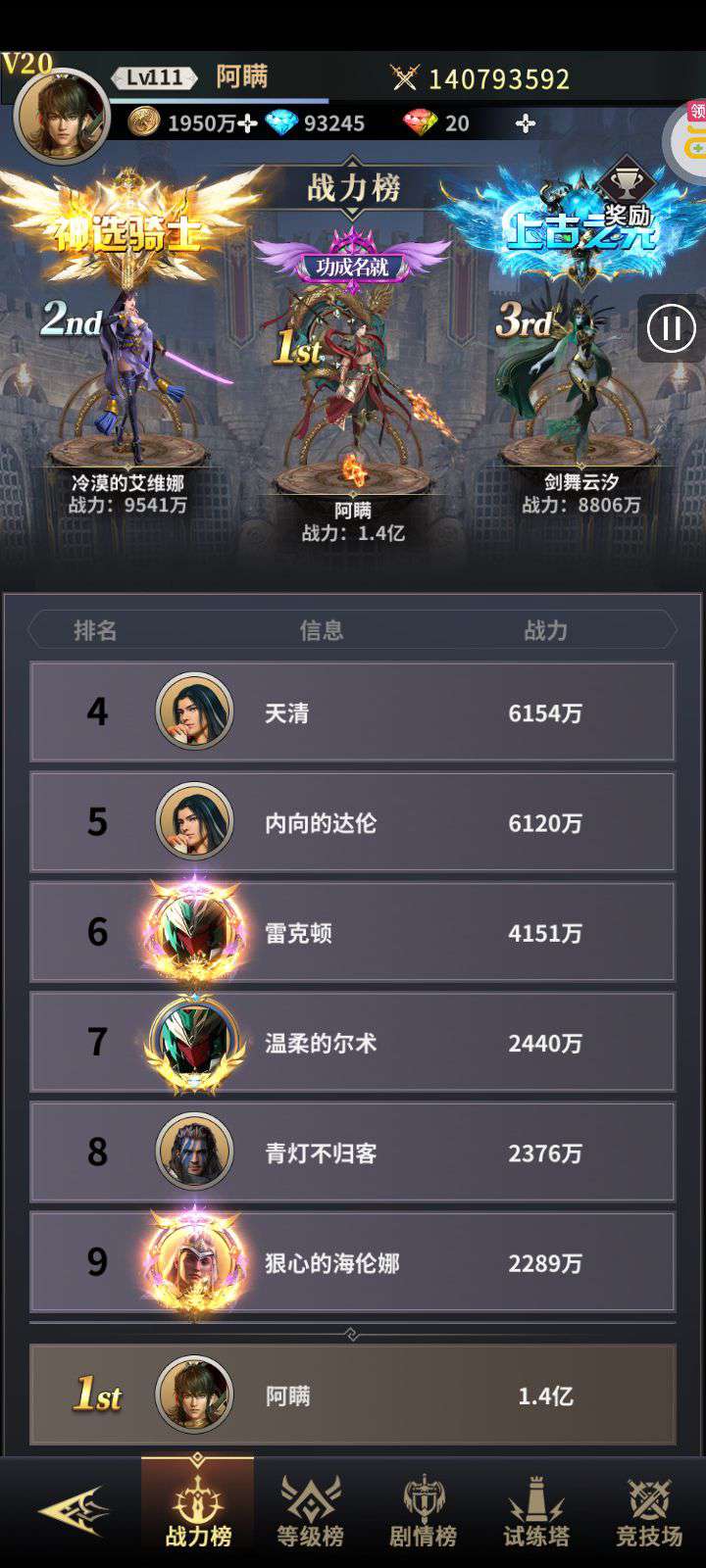The height and width of the screenshot is (1568, 706).
Task: Check 青灯不归客's ranking row
Action: [x=352, y=1151]
